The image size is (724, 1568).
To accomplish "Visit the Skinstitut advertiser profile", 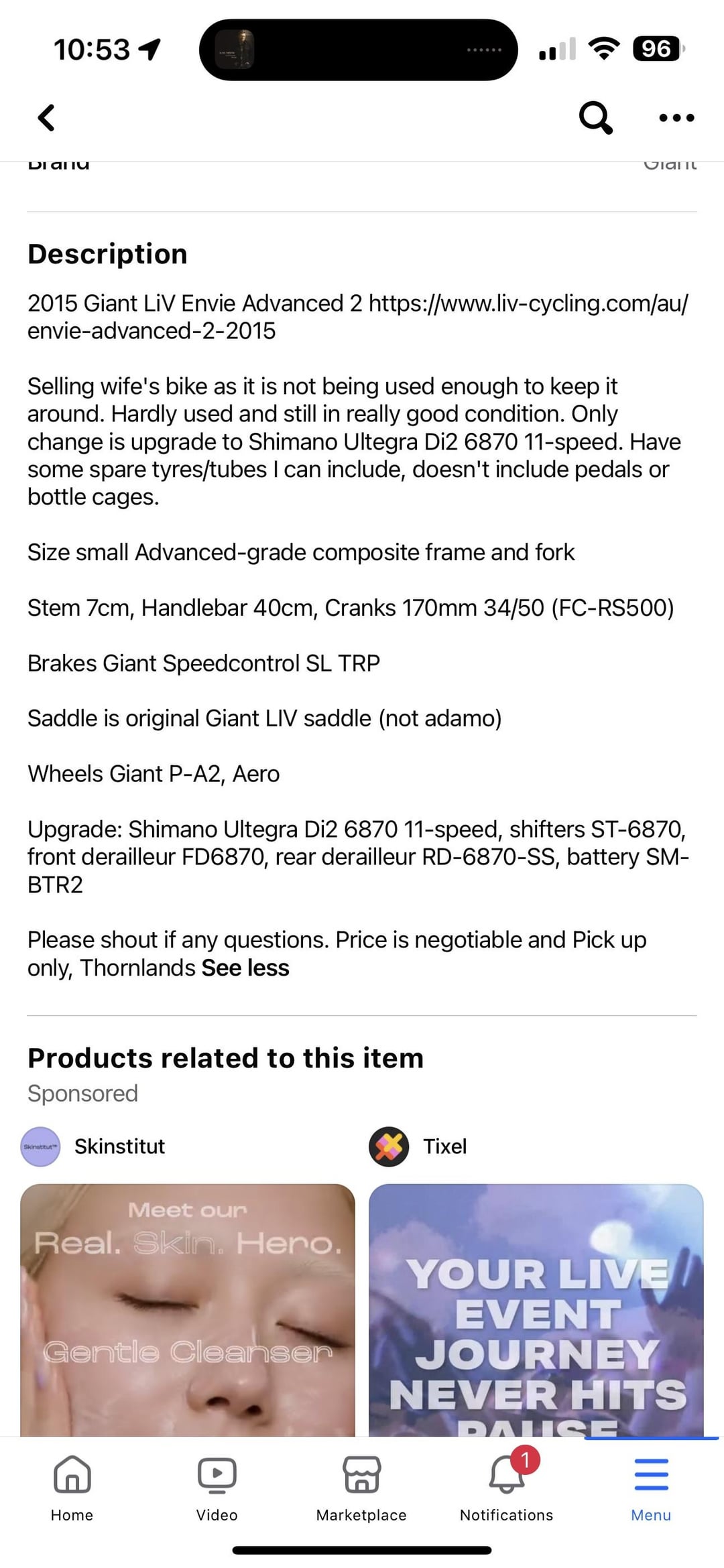I will click(93, 1147).
